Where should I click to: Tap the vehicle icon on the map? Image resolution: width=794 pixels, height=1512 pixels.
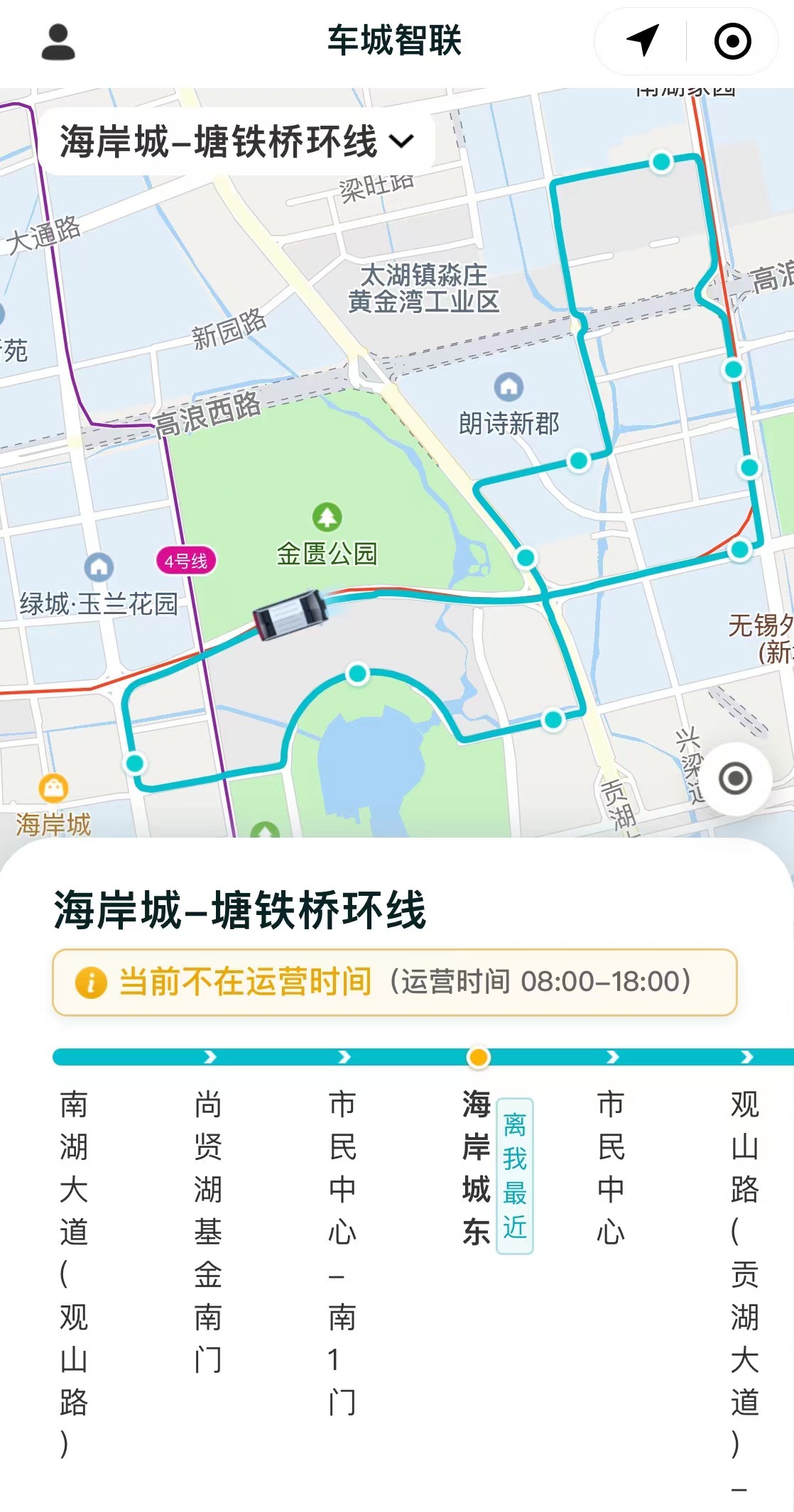click(x=291, y=614)
